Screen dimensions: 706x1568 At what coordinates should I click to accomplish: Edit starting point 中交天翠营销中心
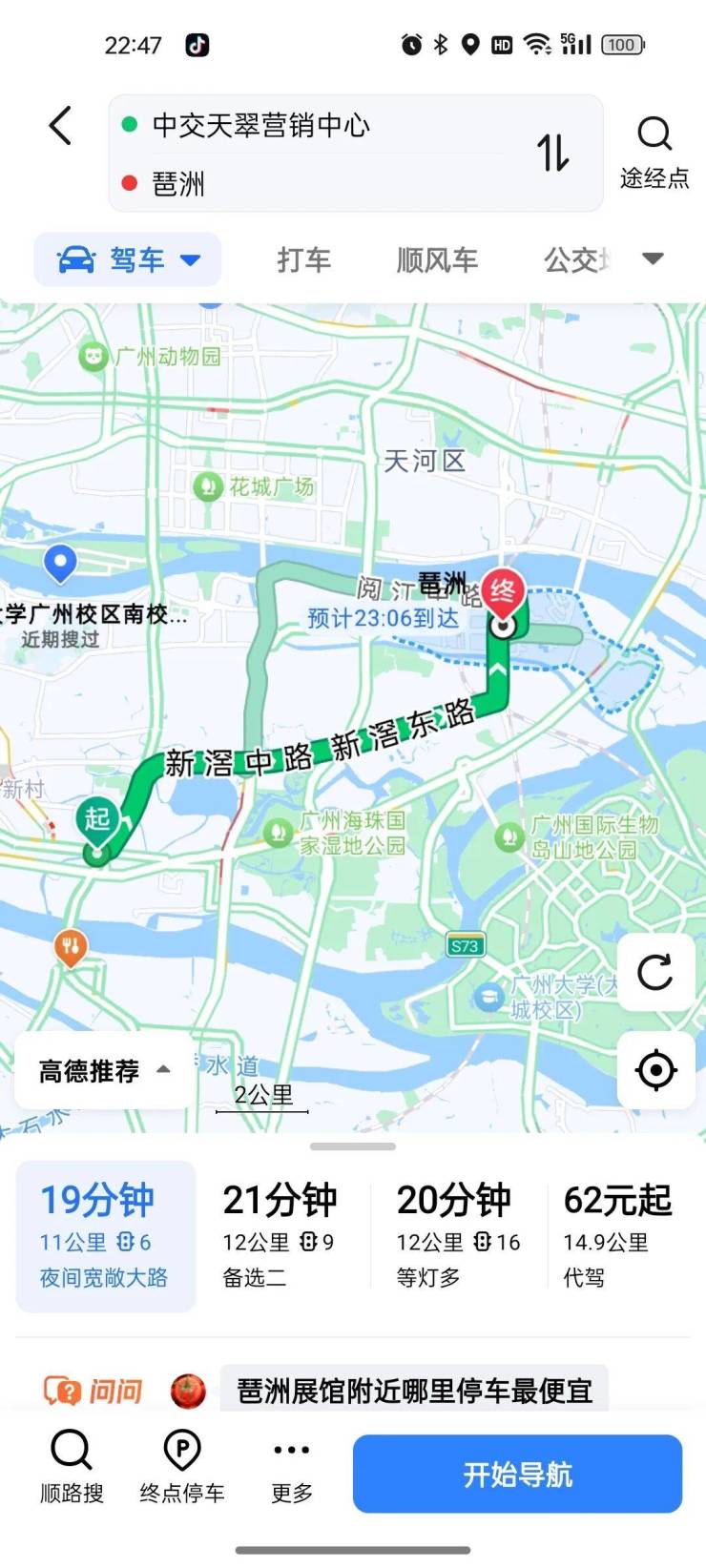(260, 126)
